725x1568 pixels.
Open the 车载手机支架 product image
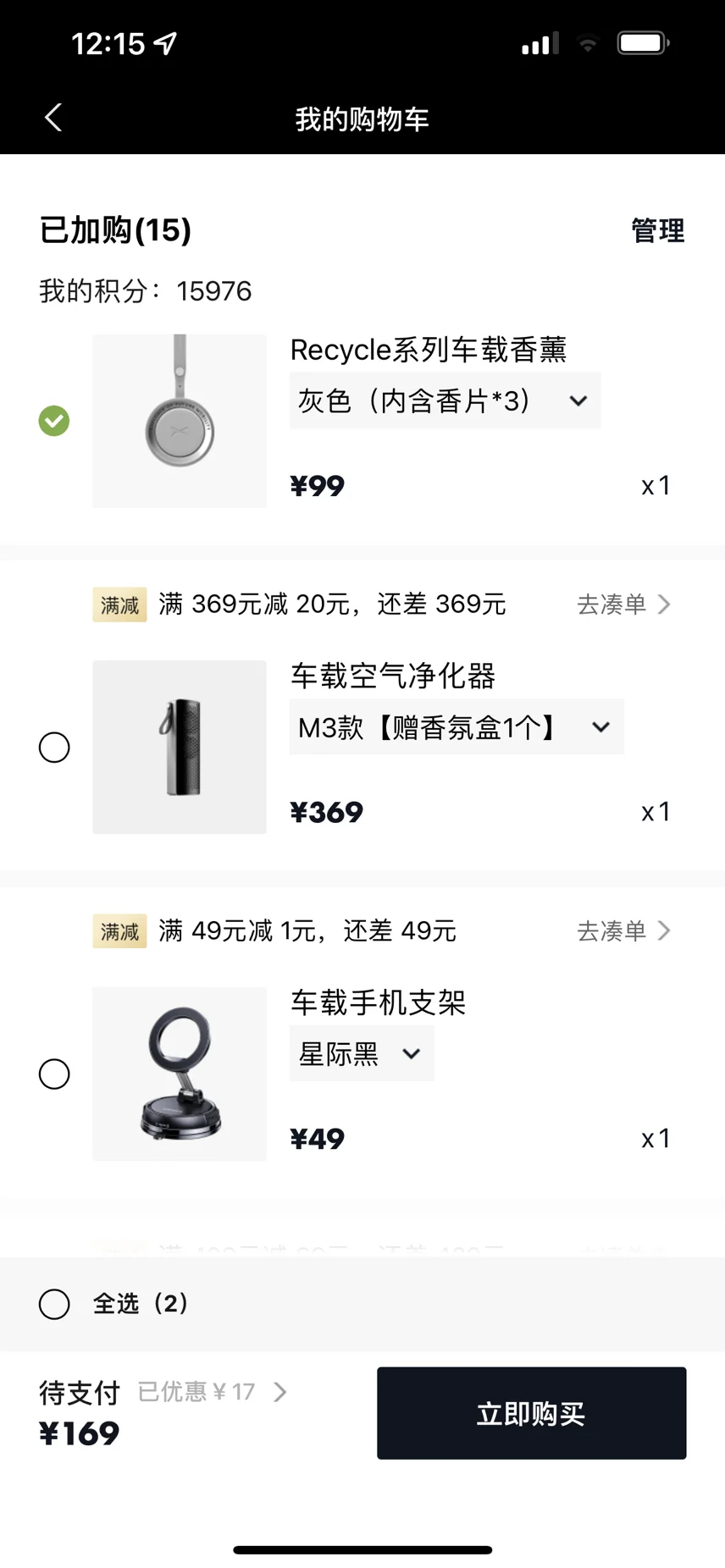[x=180, y=1074]
